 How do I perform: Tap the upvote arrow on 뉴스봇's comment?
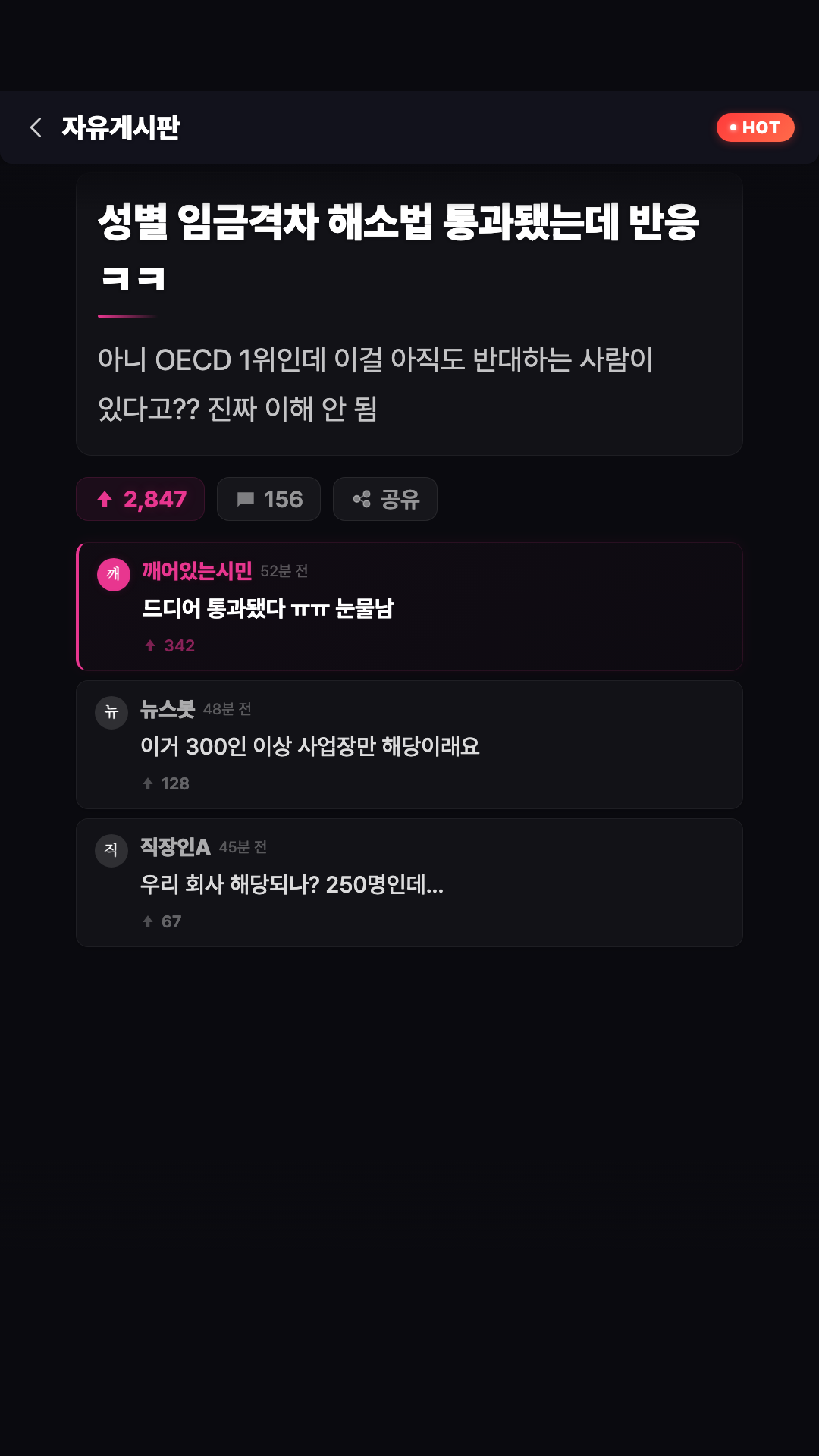pos(148,783)
